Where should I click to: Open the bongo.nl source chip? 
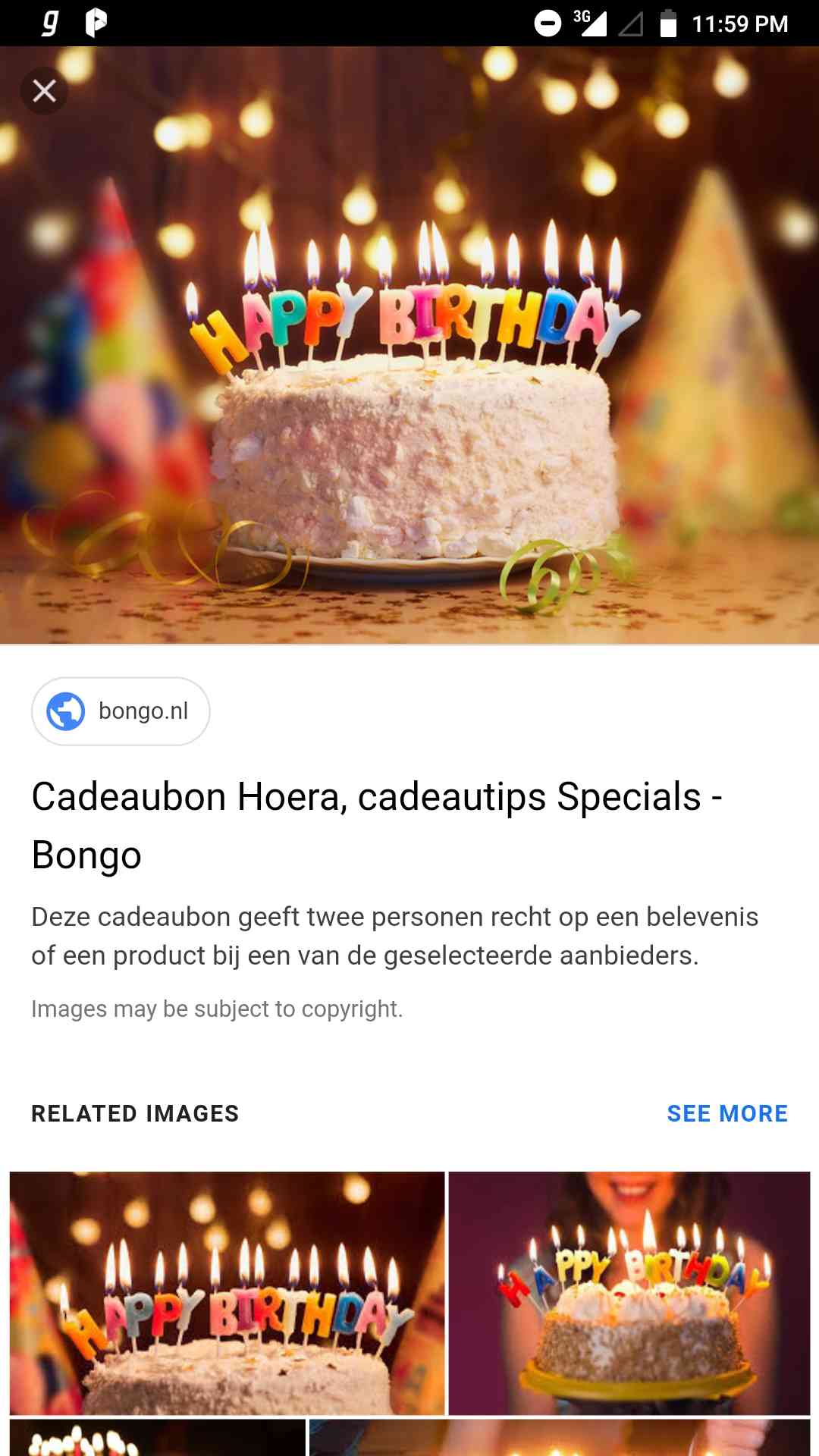tap(121, 711)
